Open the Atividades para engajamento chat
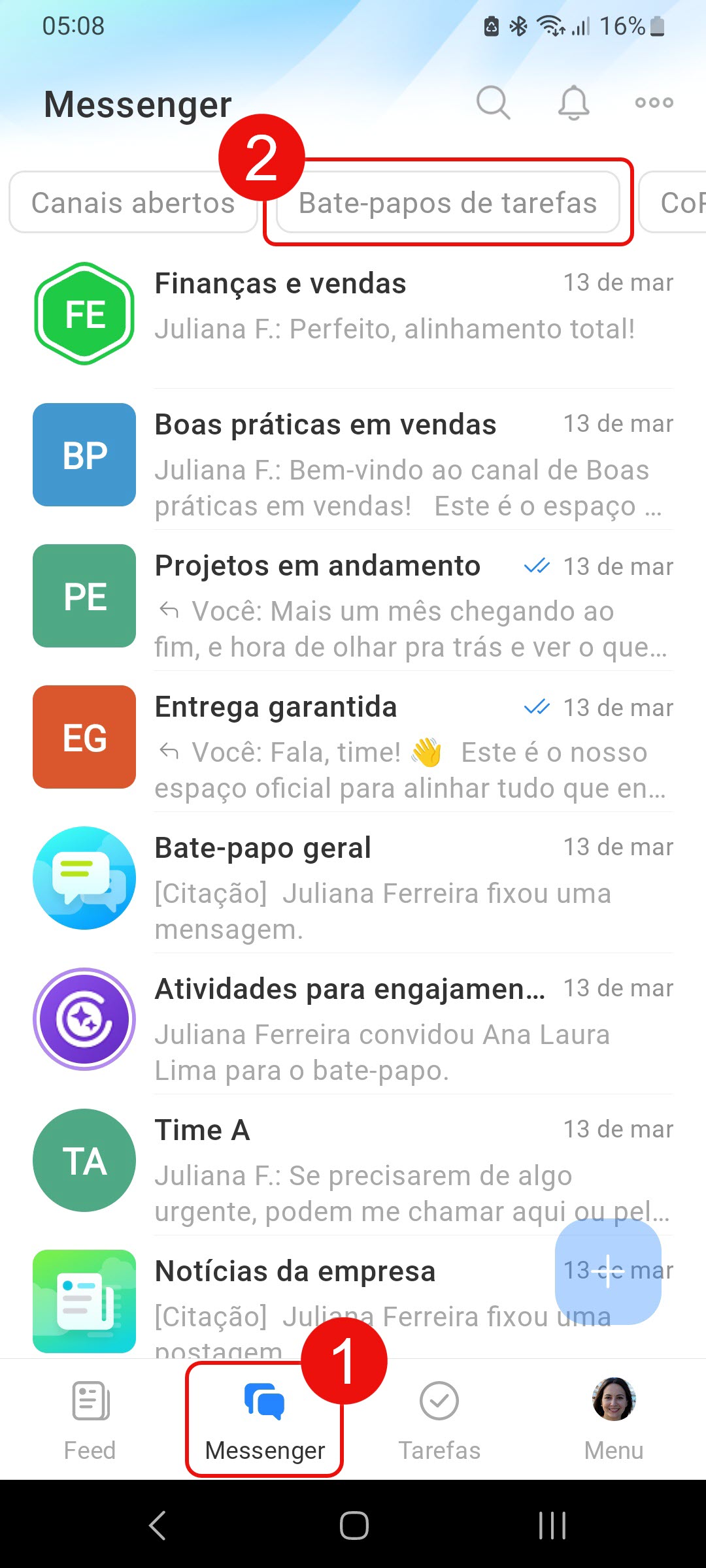The image size is (706, 1568). (x=353, y=1019)
